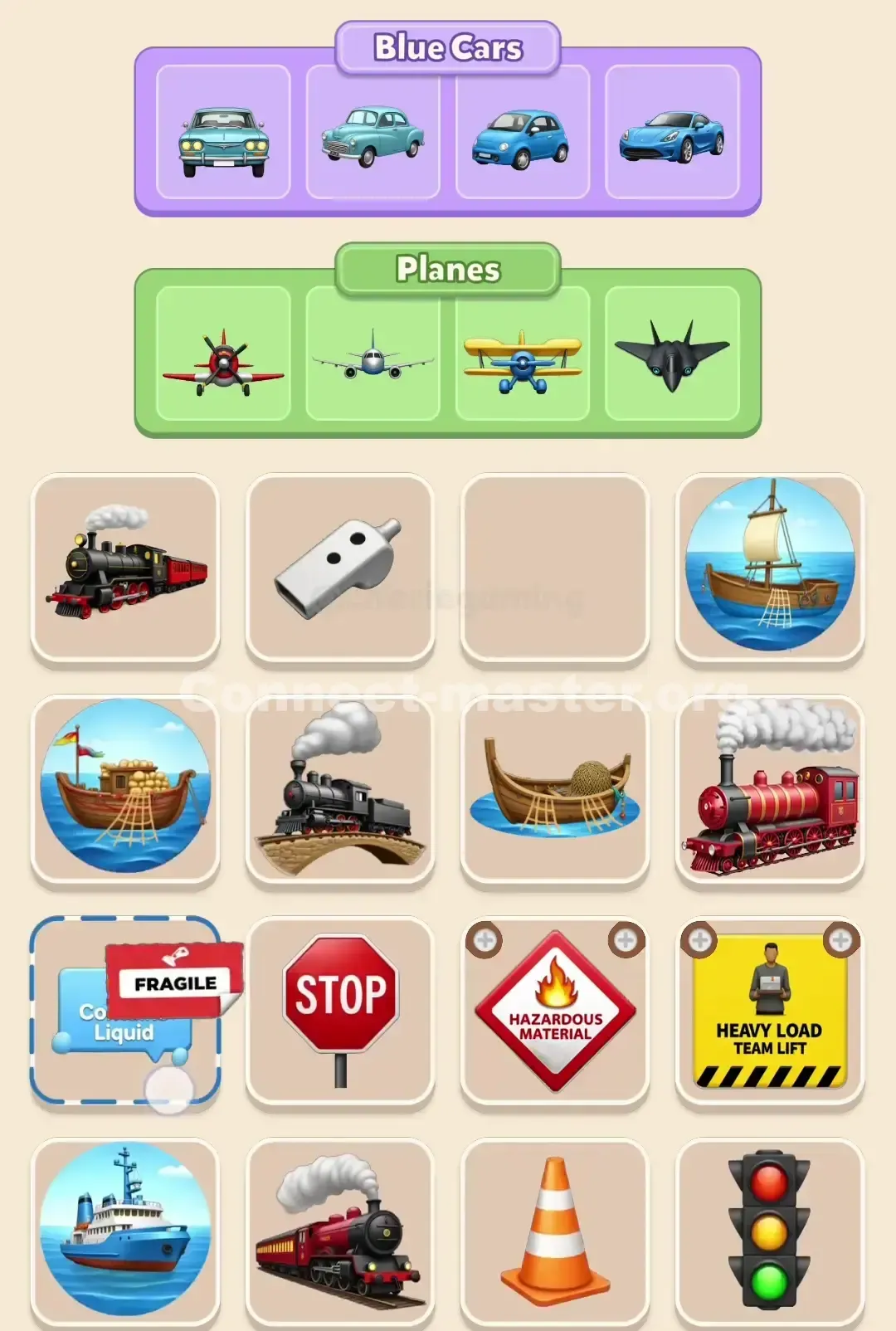Open the Planes collection header
Image resolution: width=896 pixels, height=1331 pixels.
click(448, 268)
